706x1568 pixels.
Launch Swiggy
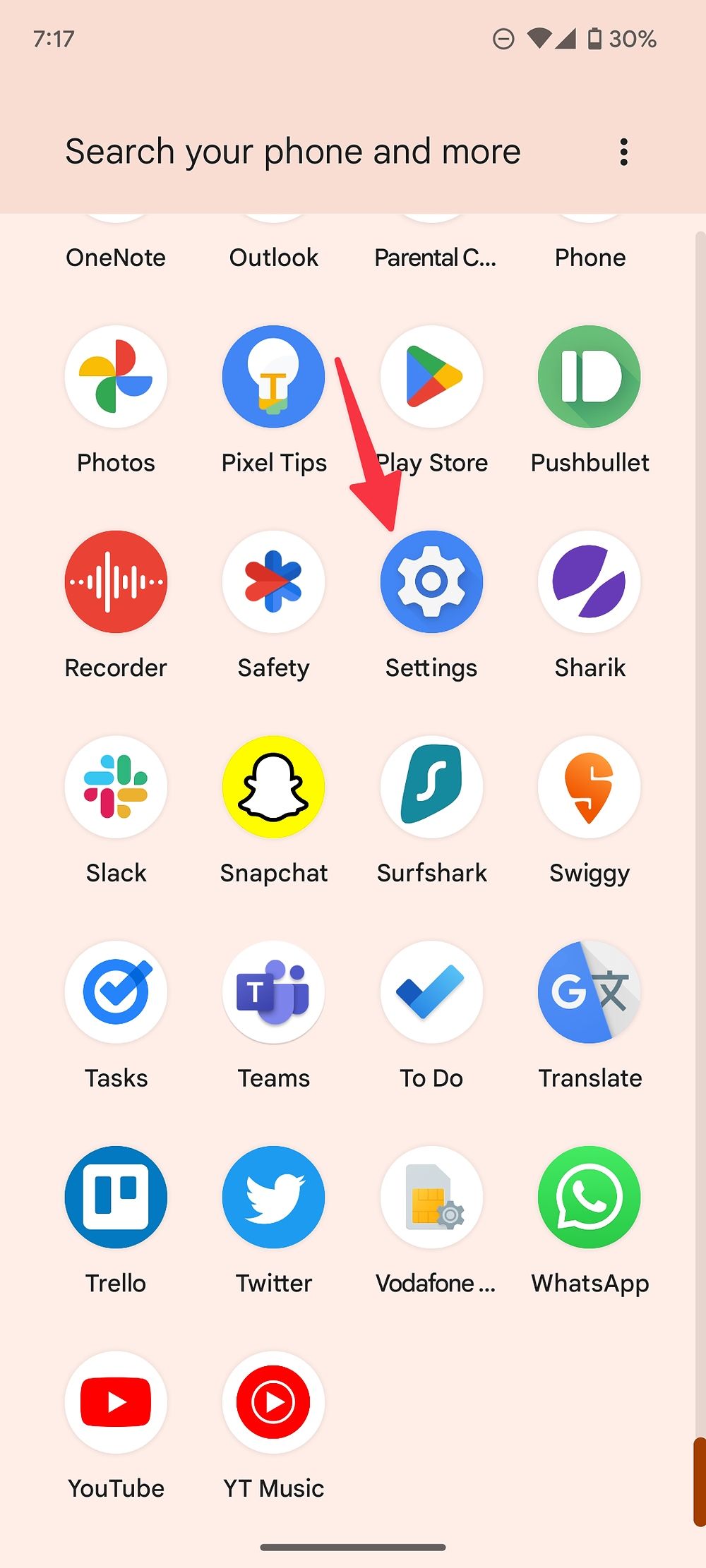coord(590,788)
